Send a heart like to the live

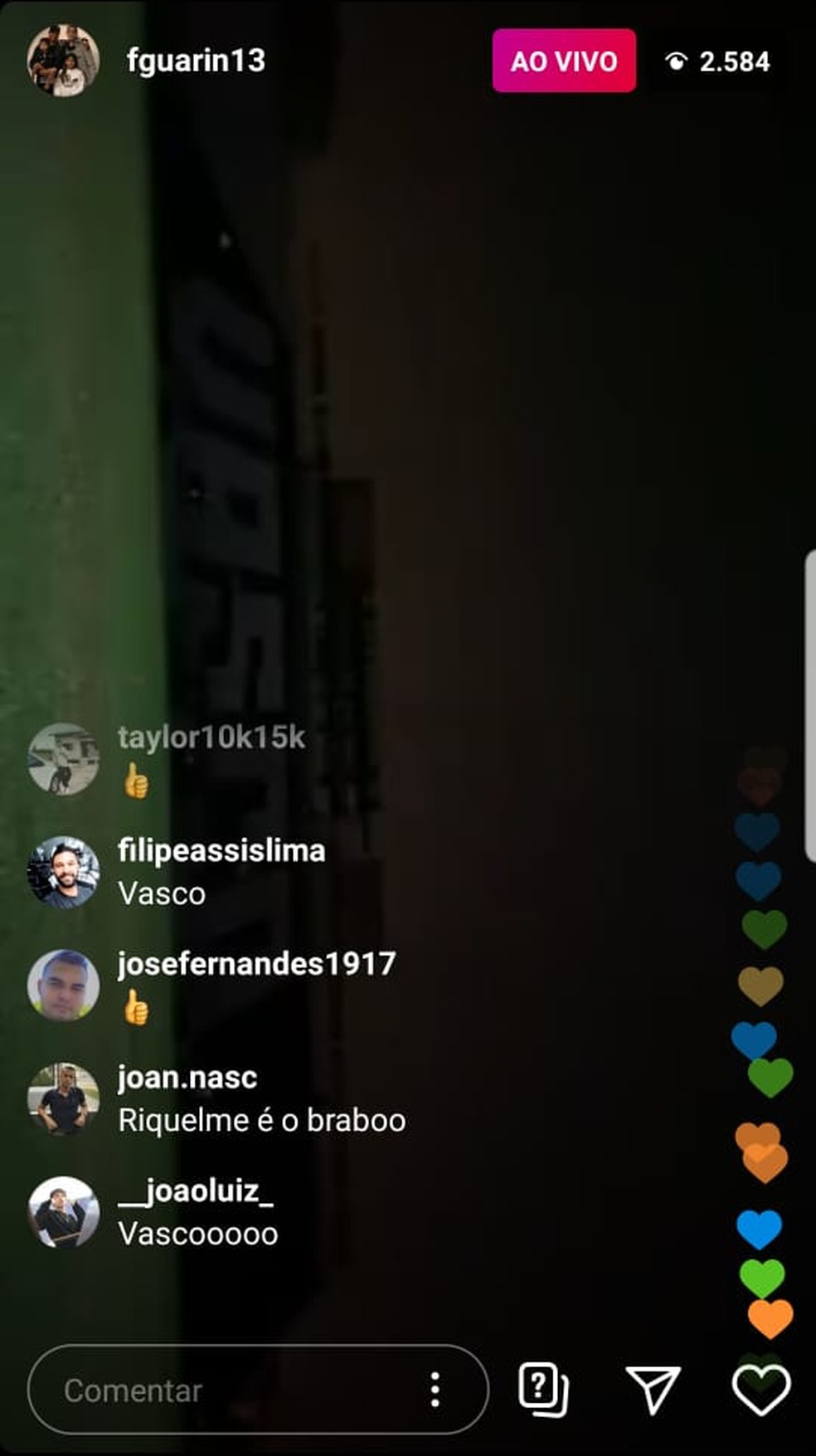click(760, 1390)
